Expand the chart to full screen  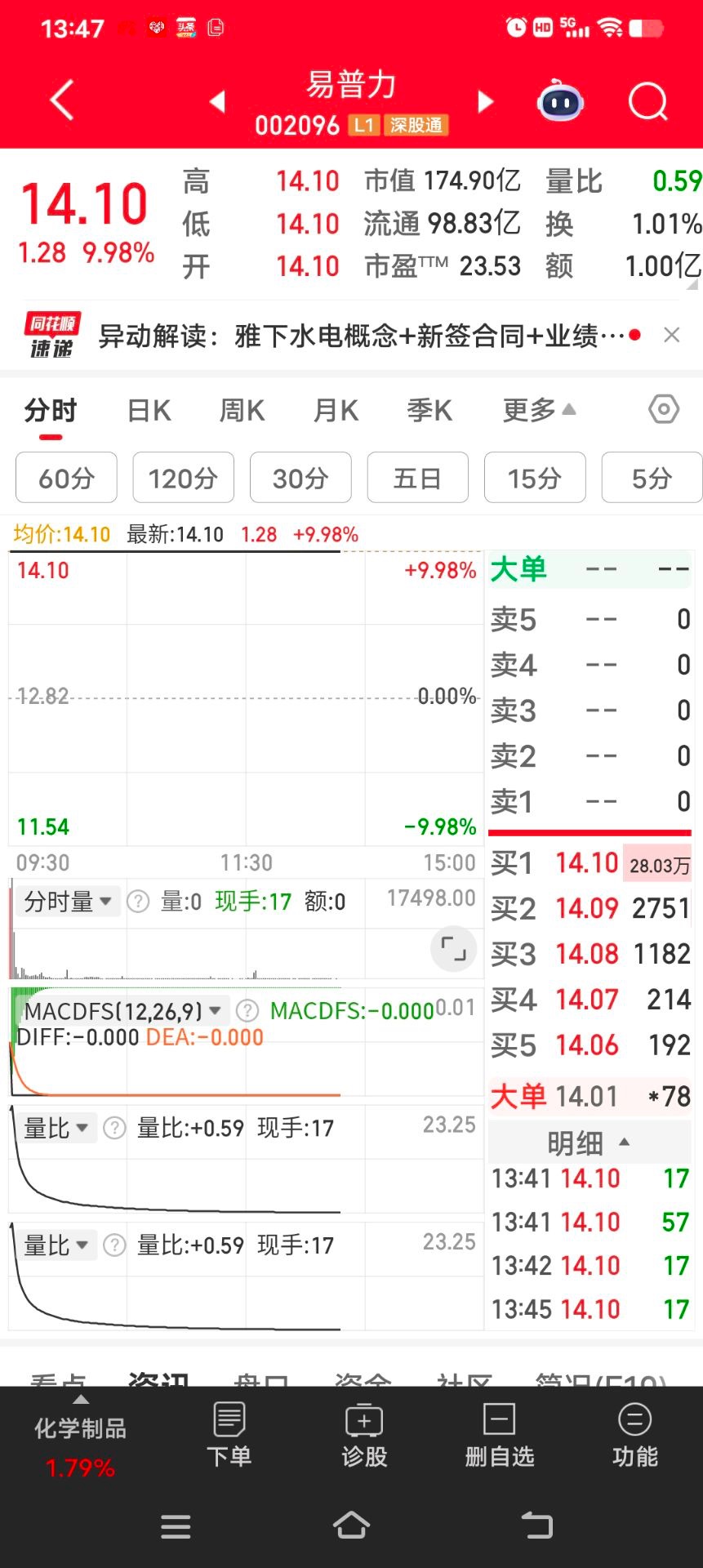point(453,949)
